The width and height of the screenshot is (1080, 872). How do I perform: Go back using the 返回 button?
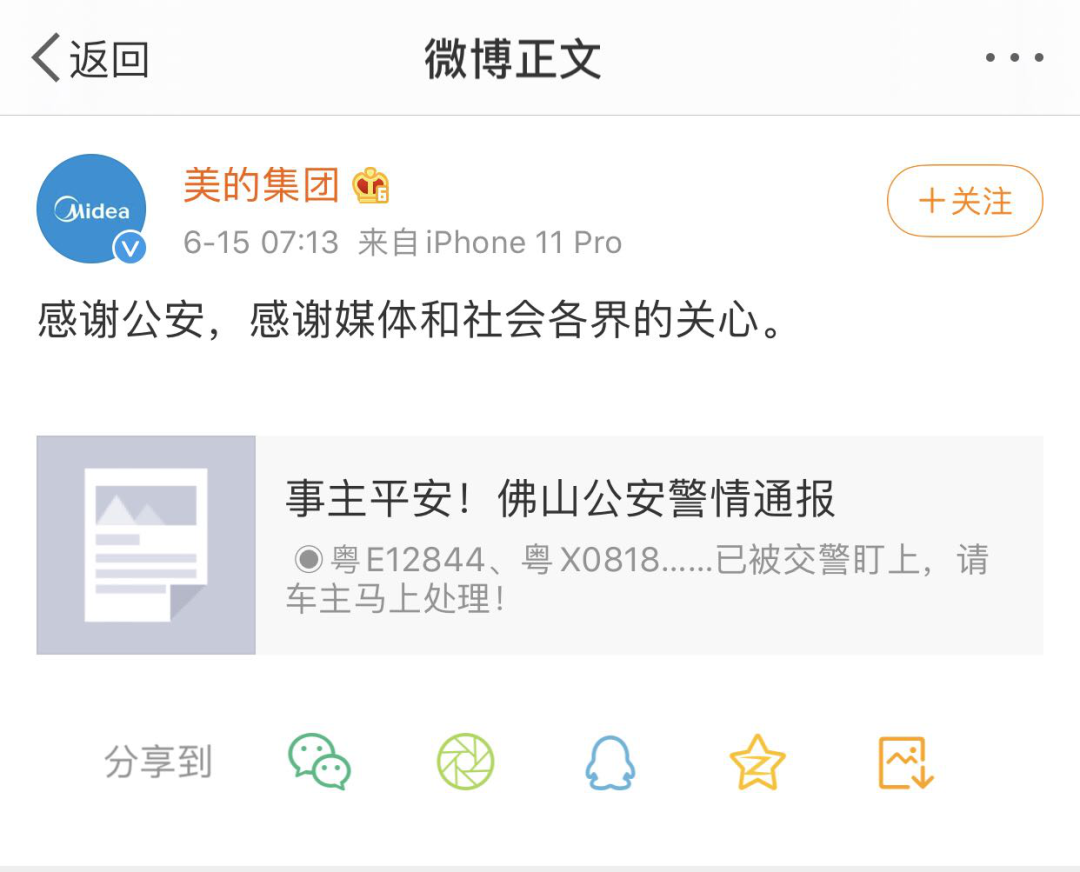pos(90,59)
